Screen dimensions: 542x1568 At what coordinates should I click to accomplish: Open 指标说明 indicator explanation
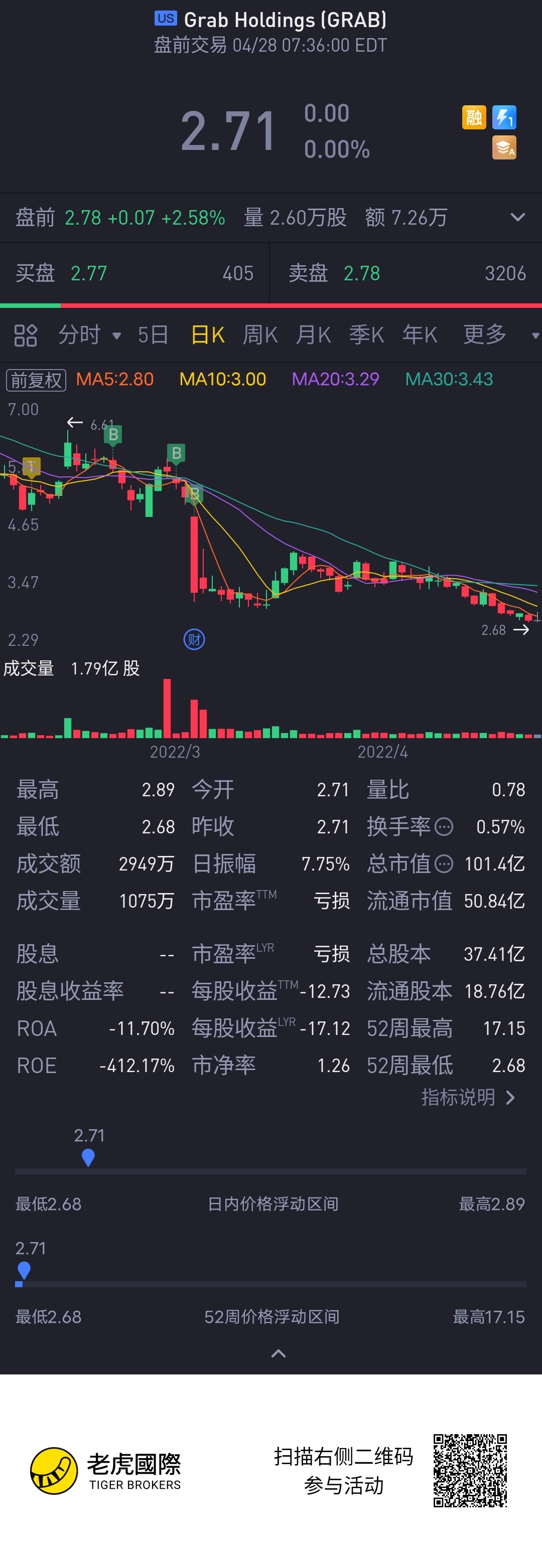coord(468,1098)
